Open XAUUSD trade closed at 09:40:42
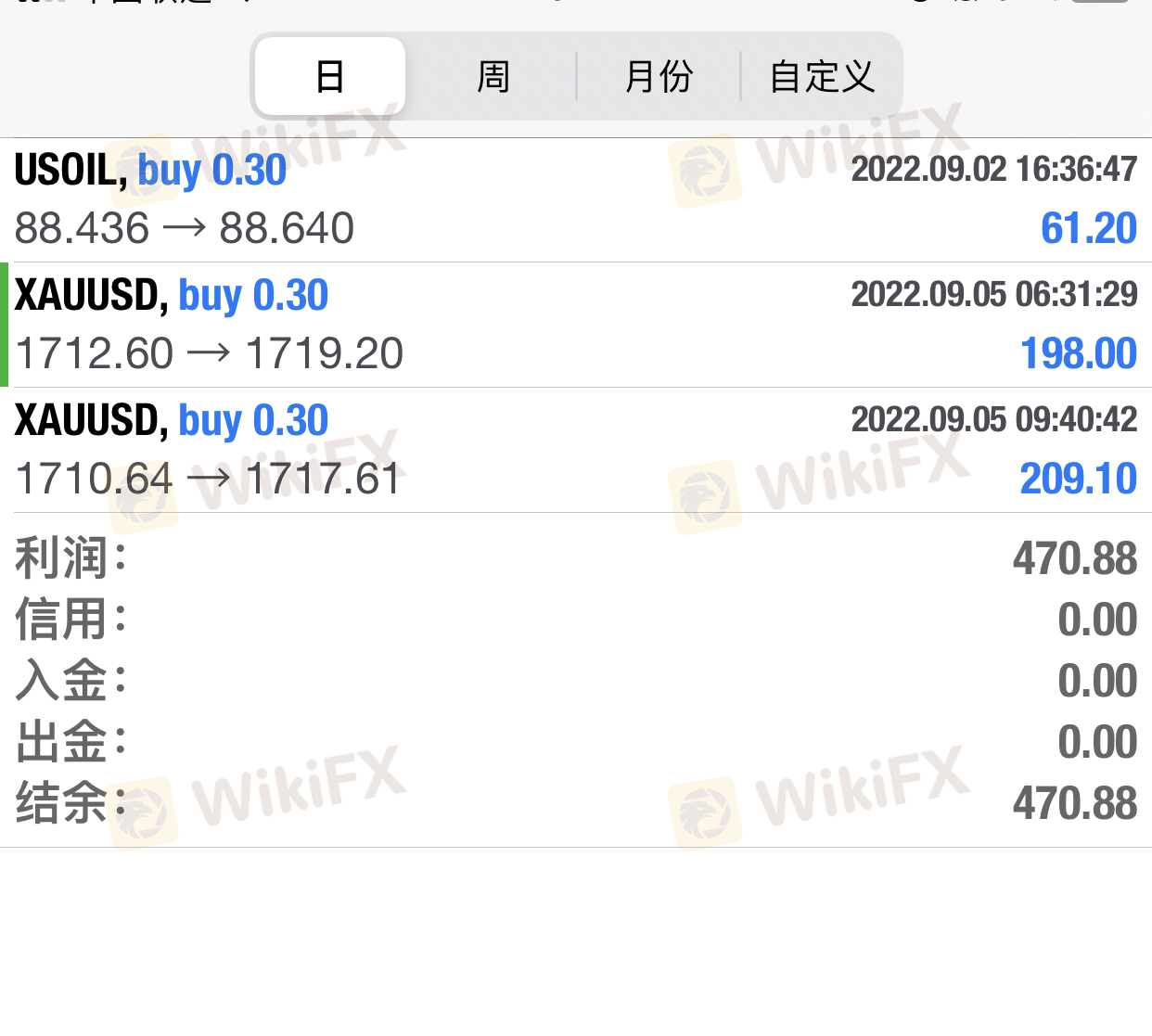Image resolution: width=1152 pixels, height=1036 pixels. pos(575,450)
